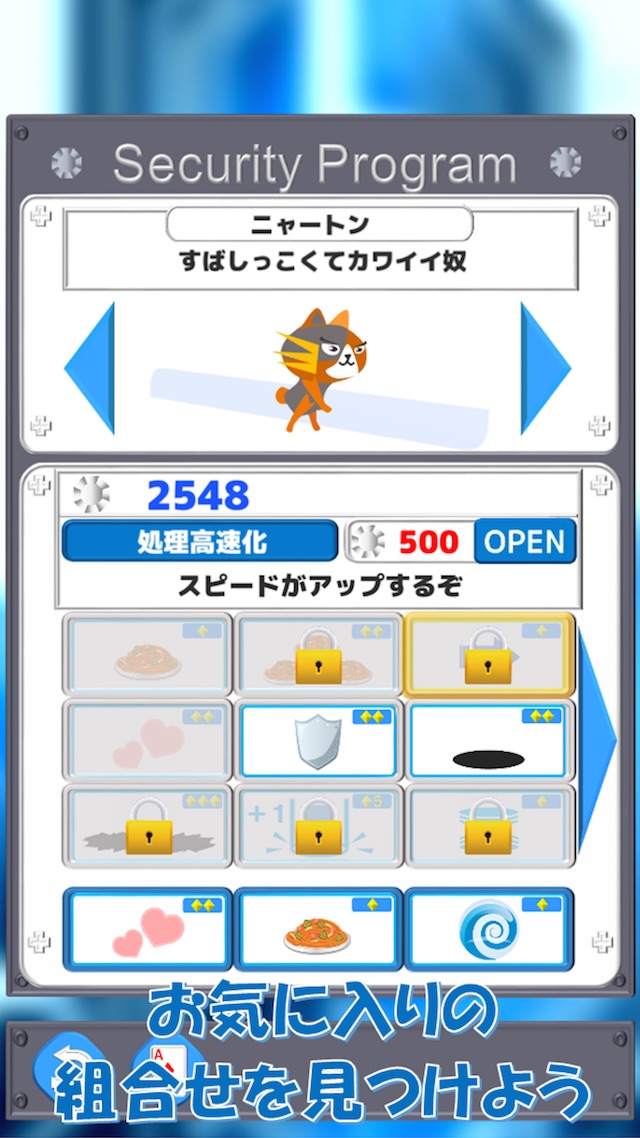Tap the equipped blue swirl slot

[x=490, y=929]
